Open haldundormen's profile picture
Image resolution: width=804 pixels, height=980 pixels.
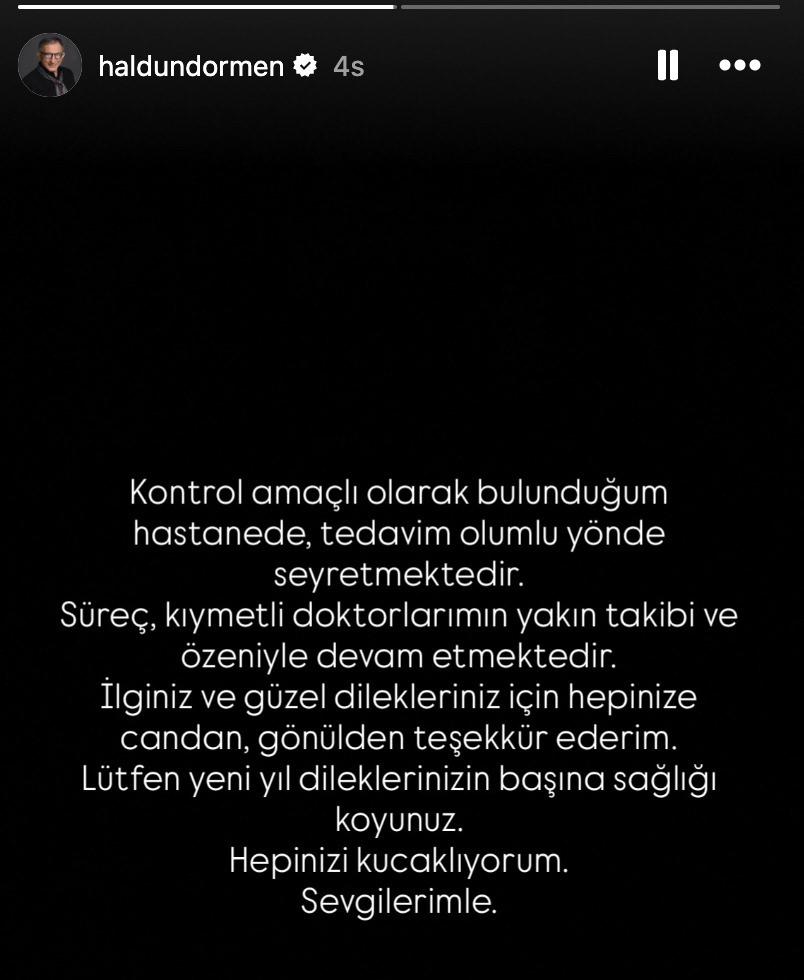pos(50,66)
